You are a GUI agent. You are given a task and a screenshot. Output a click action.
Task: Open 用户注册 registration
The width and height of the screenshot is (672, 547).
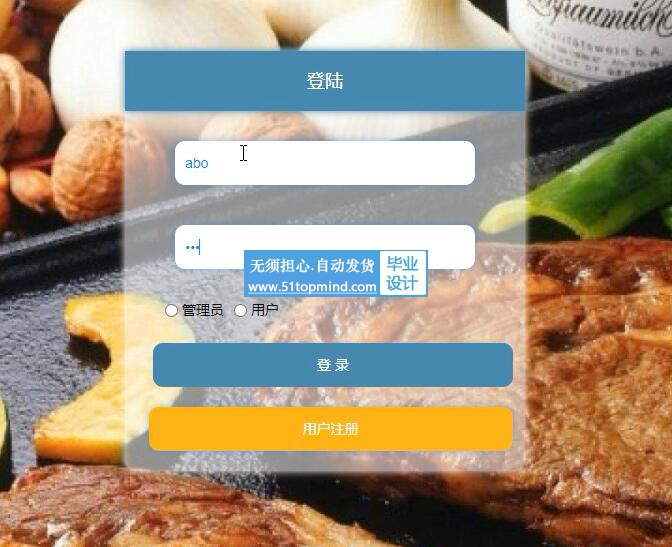330,429
